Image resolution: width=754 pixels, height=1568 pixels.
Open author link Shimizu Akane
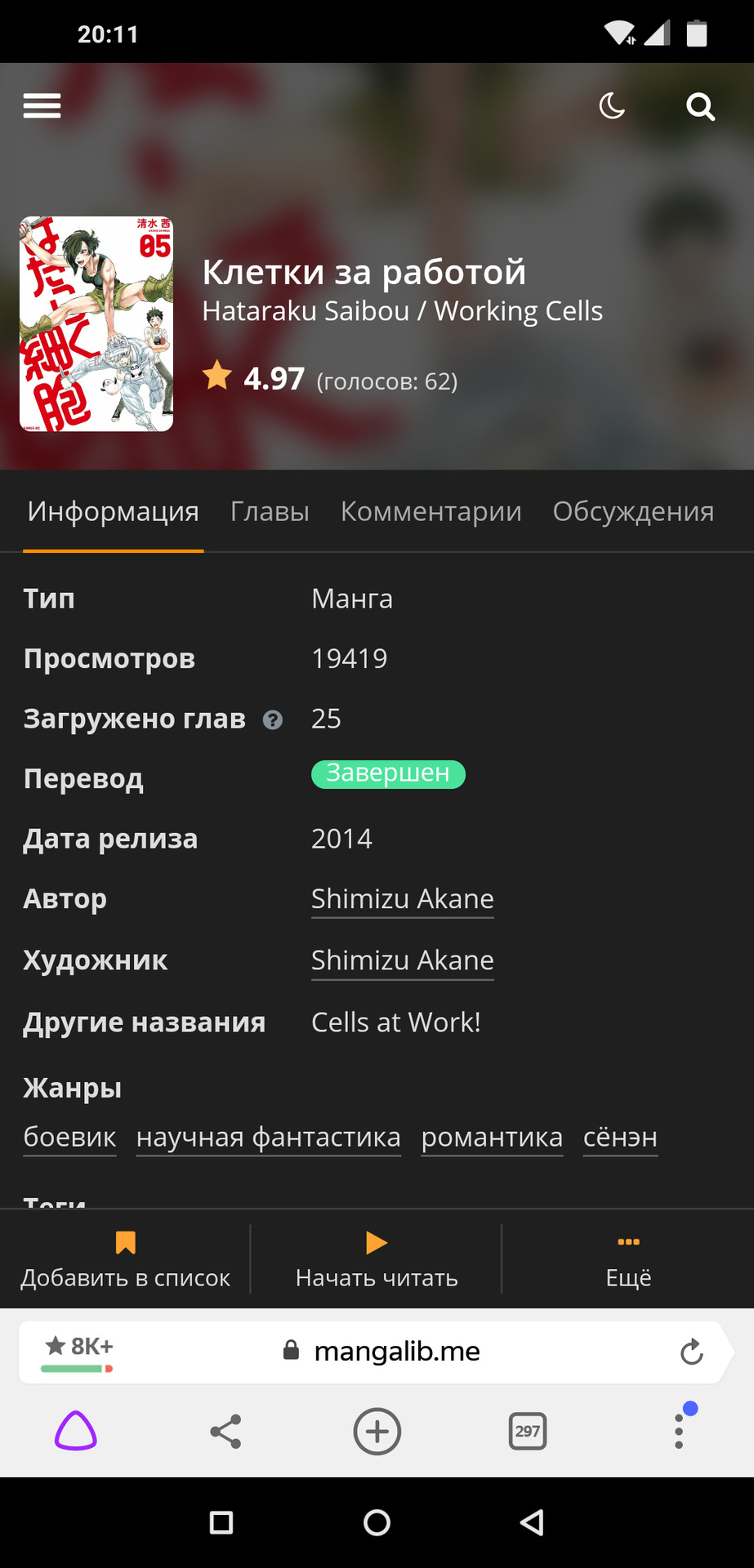(x=402, y=898)
